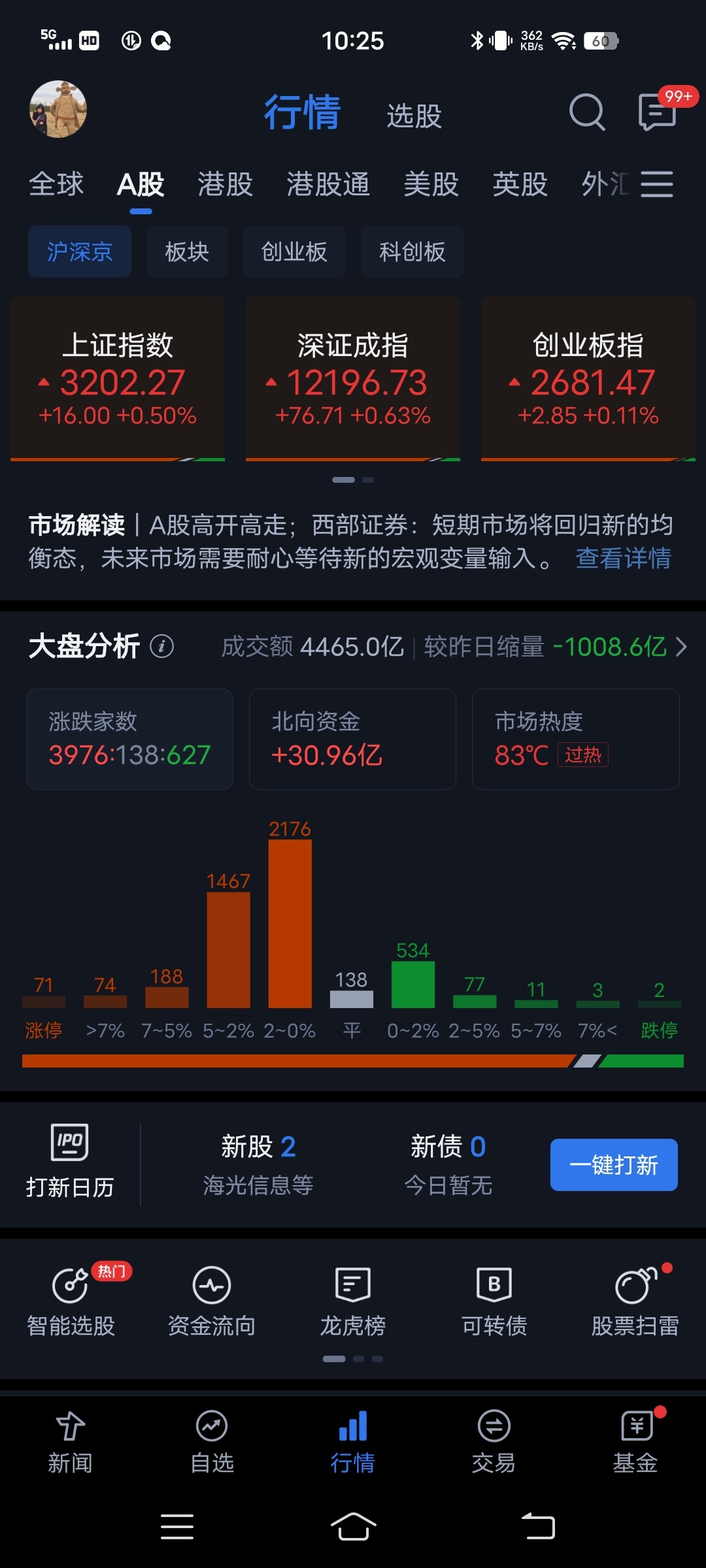The width and height of the screenshot is (706, 1568).
Task: Tap the 一键打新 button
Action: [613, 1165]
